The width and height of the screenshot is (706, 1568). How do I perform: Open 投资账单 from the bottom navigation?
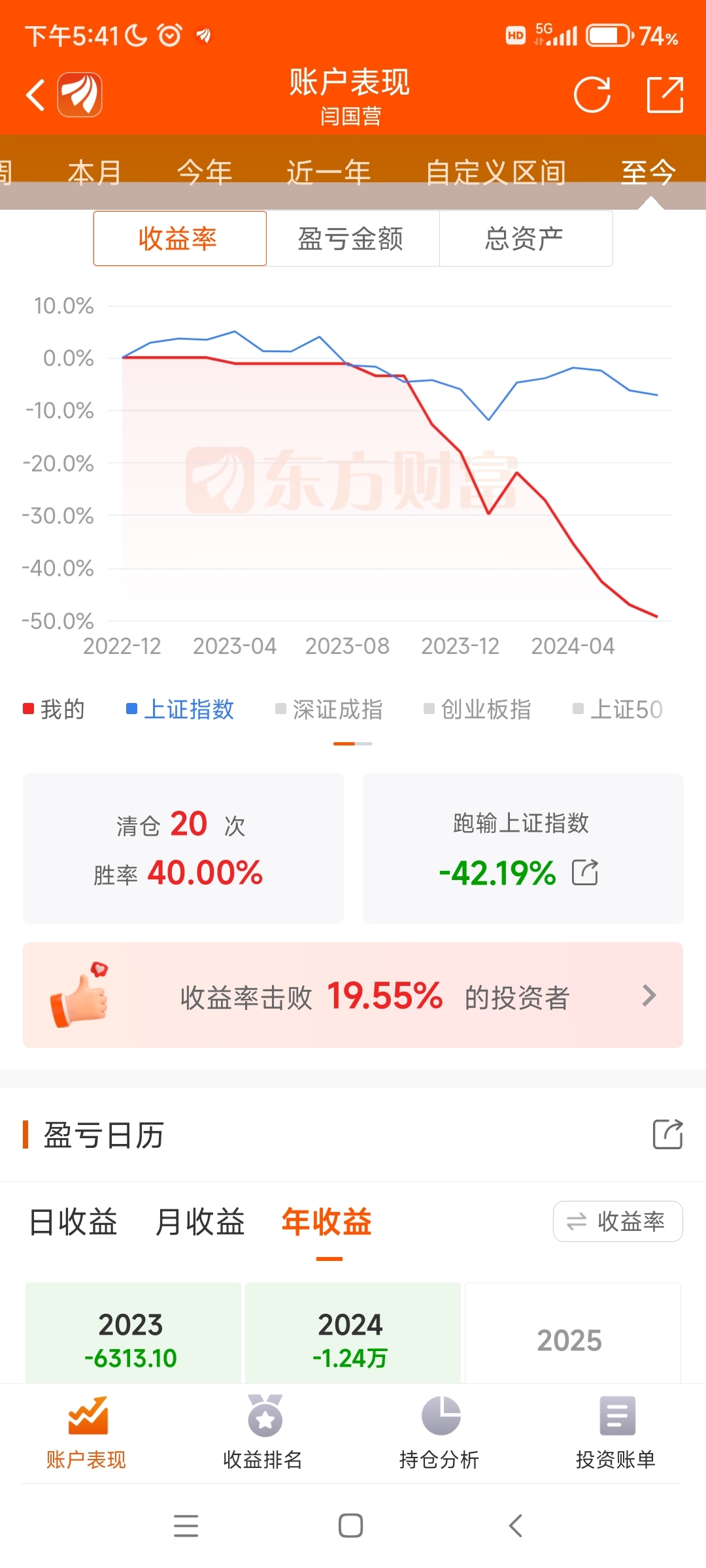(x=616, y=1444)
